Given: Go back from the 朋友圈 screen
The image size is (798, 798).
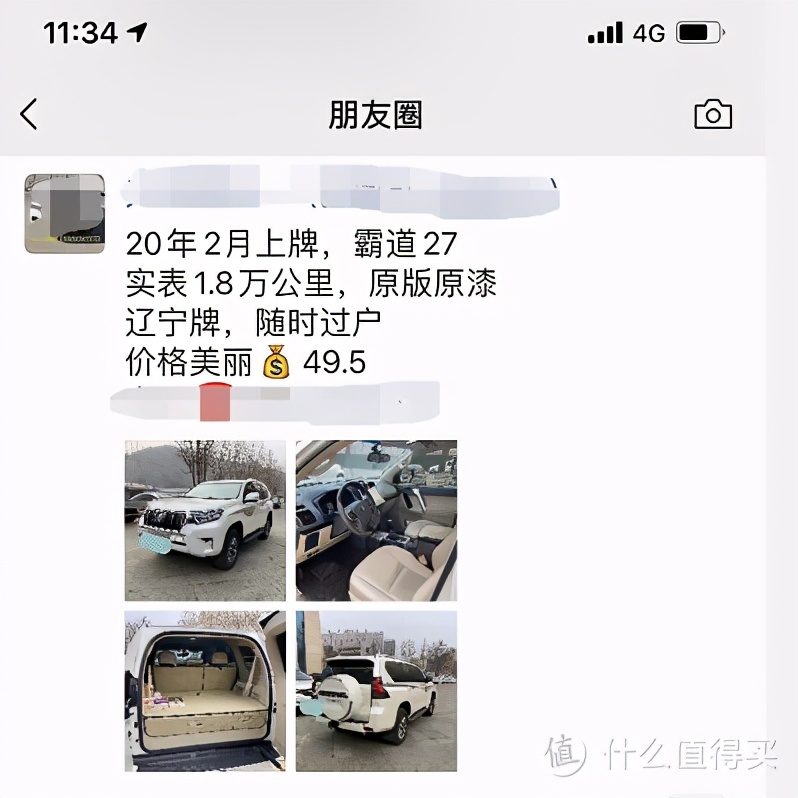Looking at the screenshot, I should coord(29,114).
